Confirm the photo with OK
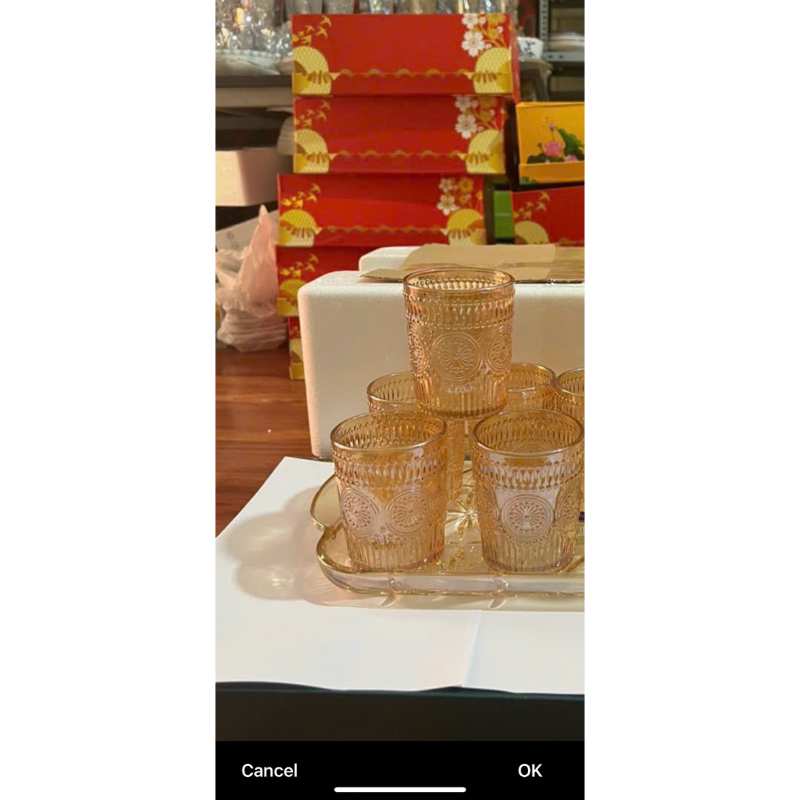The image size is (800, 800). click(x=530, y=770)
